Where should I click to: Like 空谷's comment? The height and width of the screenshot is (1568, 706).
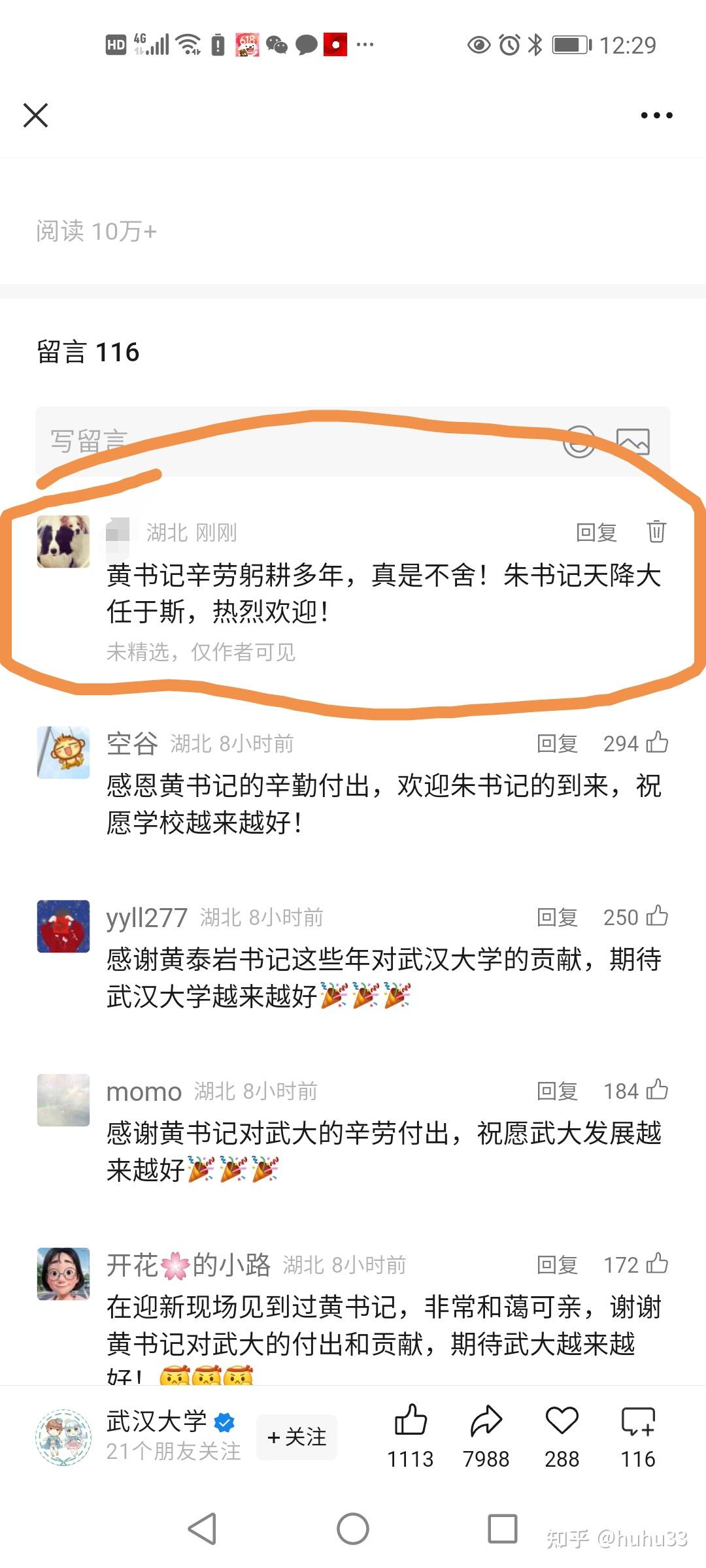[x=657, y=742]
